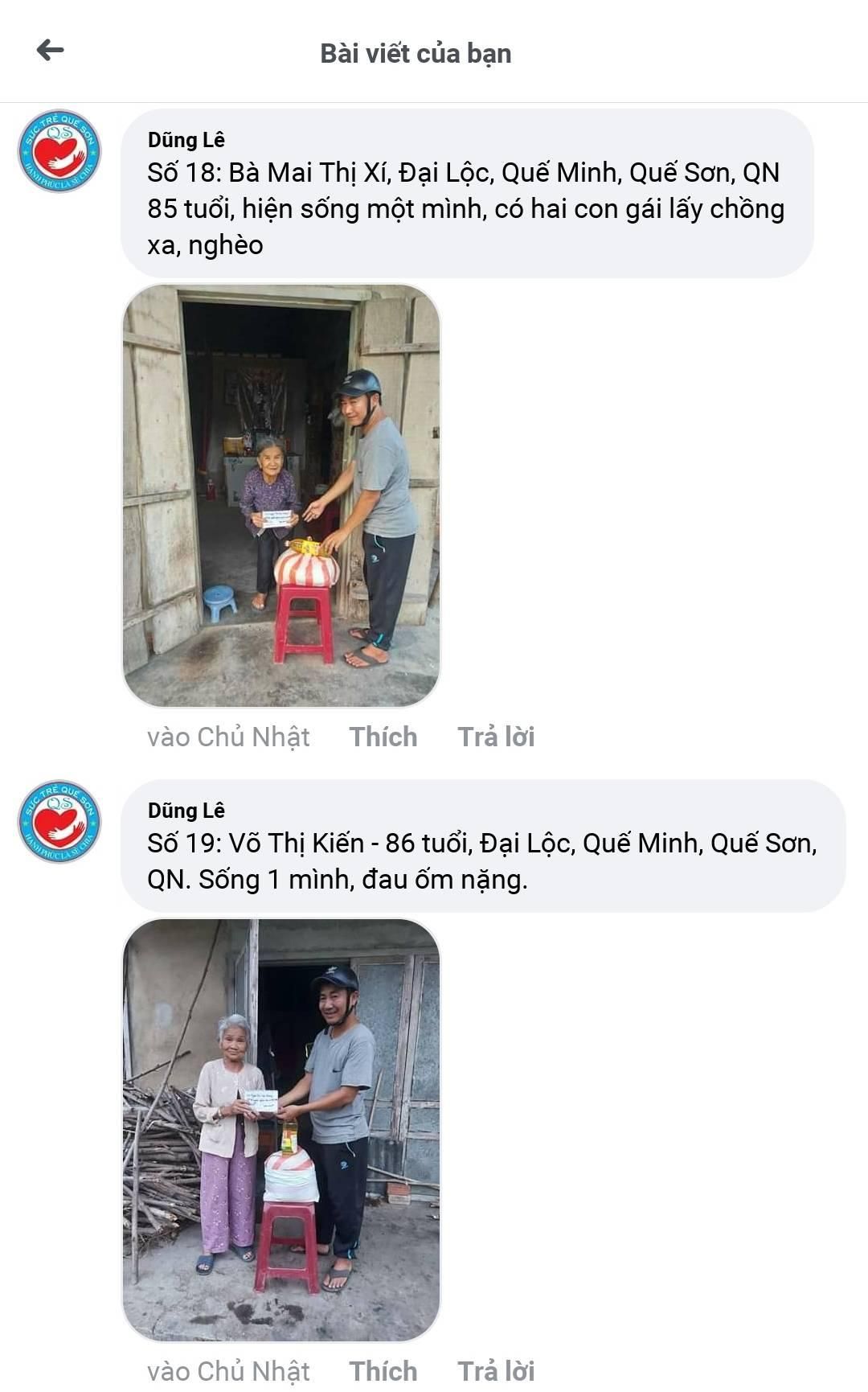Image resolution: width=868 pixels, height=1392 pixels.
Task: Open Dũng Lê's name on Số 19 comment
Action: point(186,811)
